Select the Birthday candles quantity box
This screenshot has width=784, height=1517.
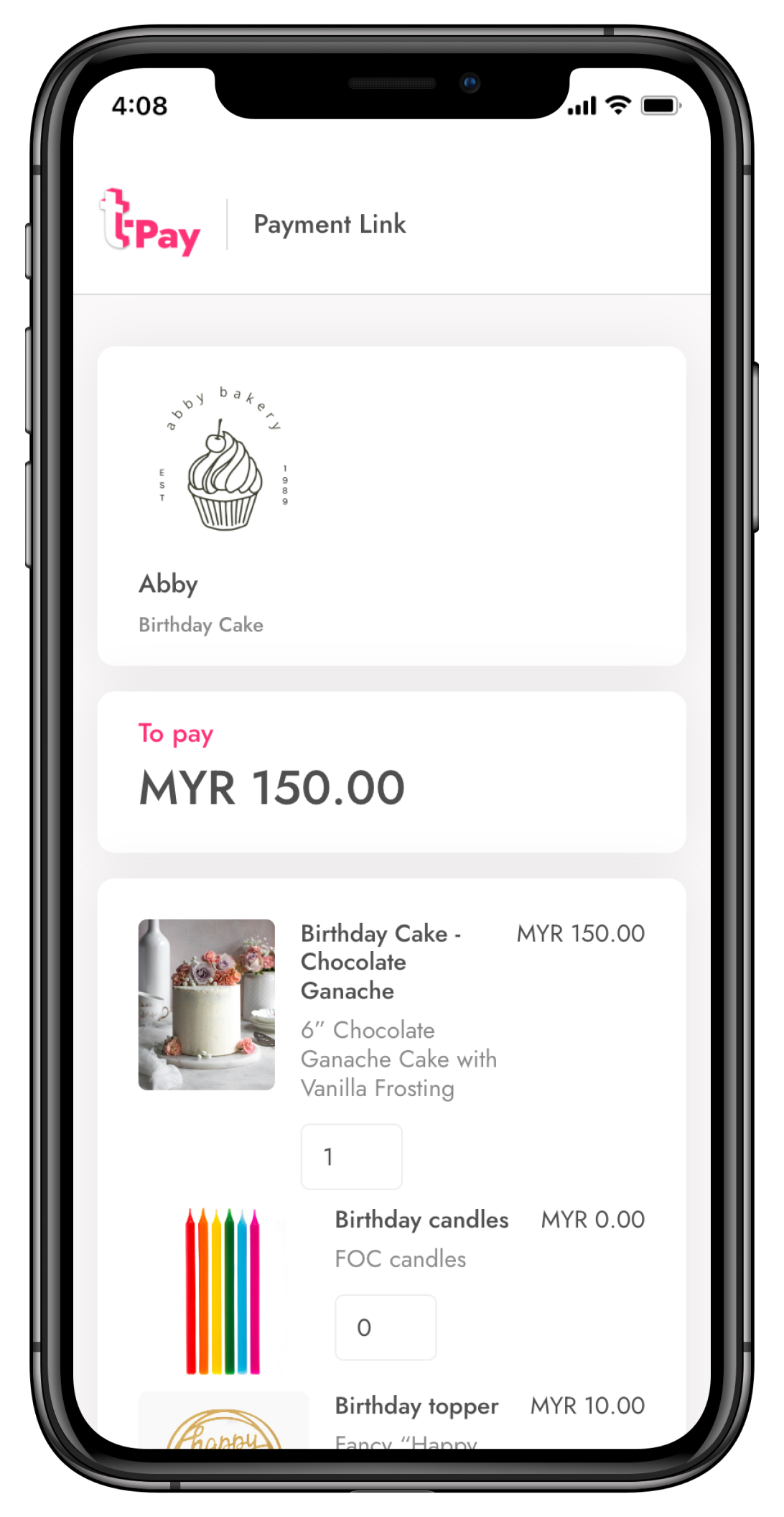pyautogui.click(x=386, y=1327)
